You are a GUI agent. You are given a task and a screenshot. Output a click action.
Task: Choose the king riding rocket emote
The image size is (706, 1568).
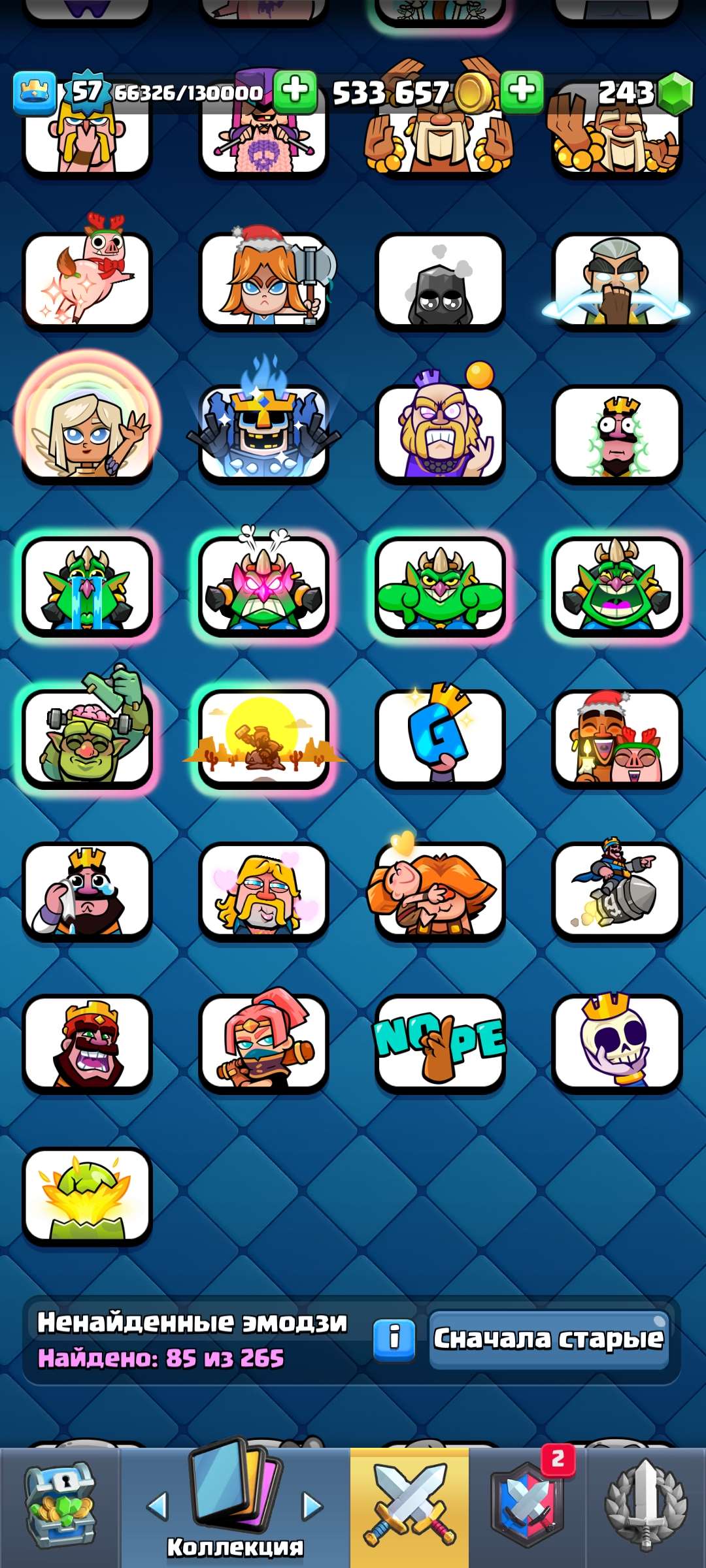click(616, 891)
